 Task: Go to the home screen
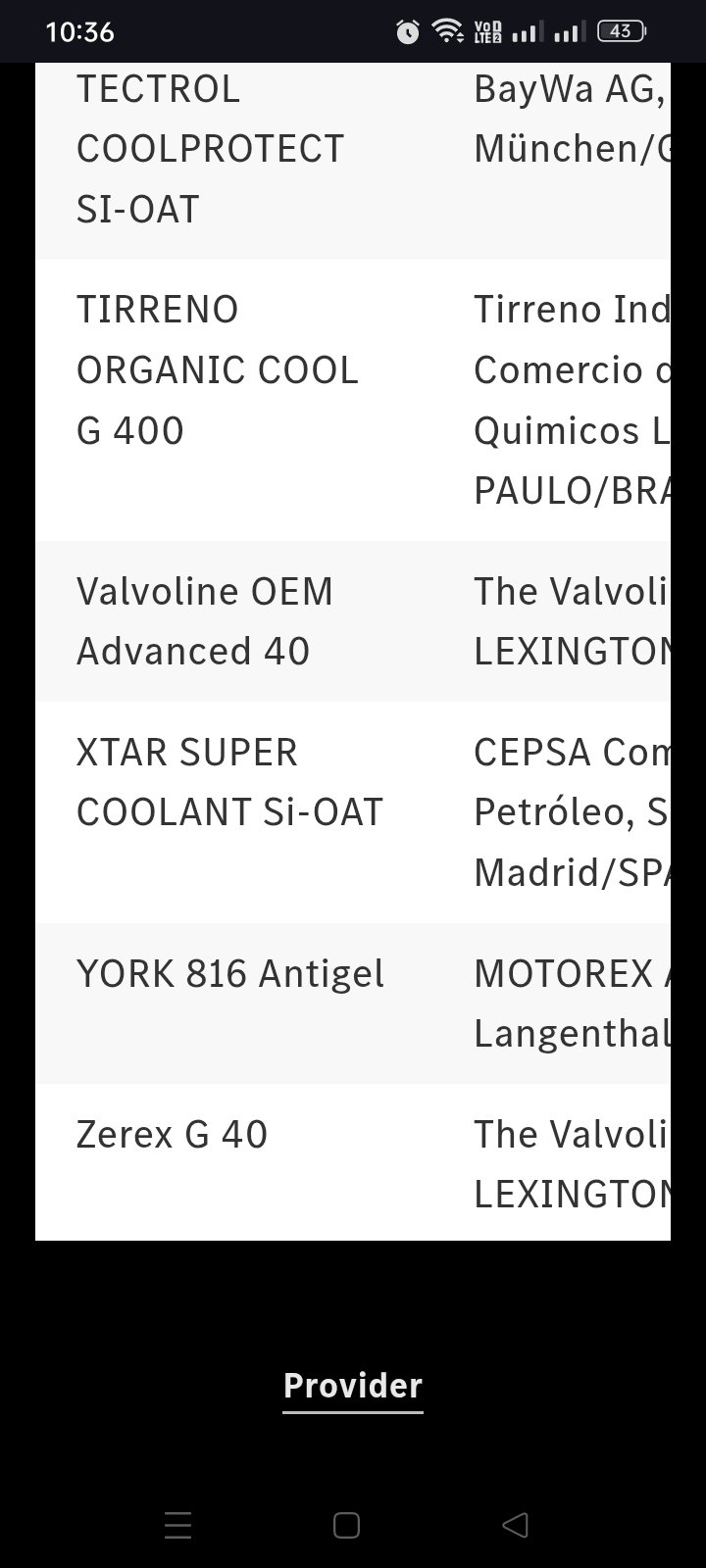tap(346, 1525)
